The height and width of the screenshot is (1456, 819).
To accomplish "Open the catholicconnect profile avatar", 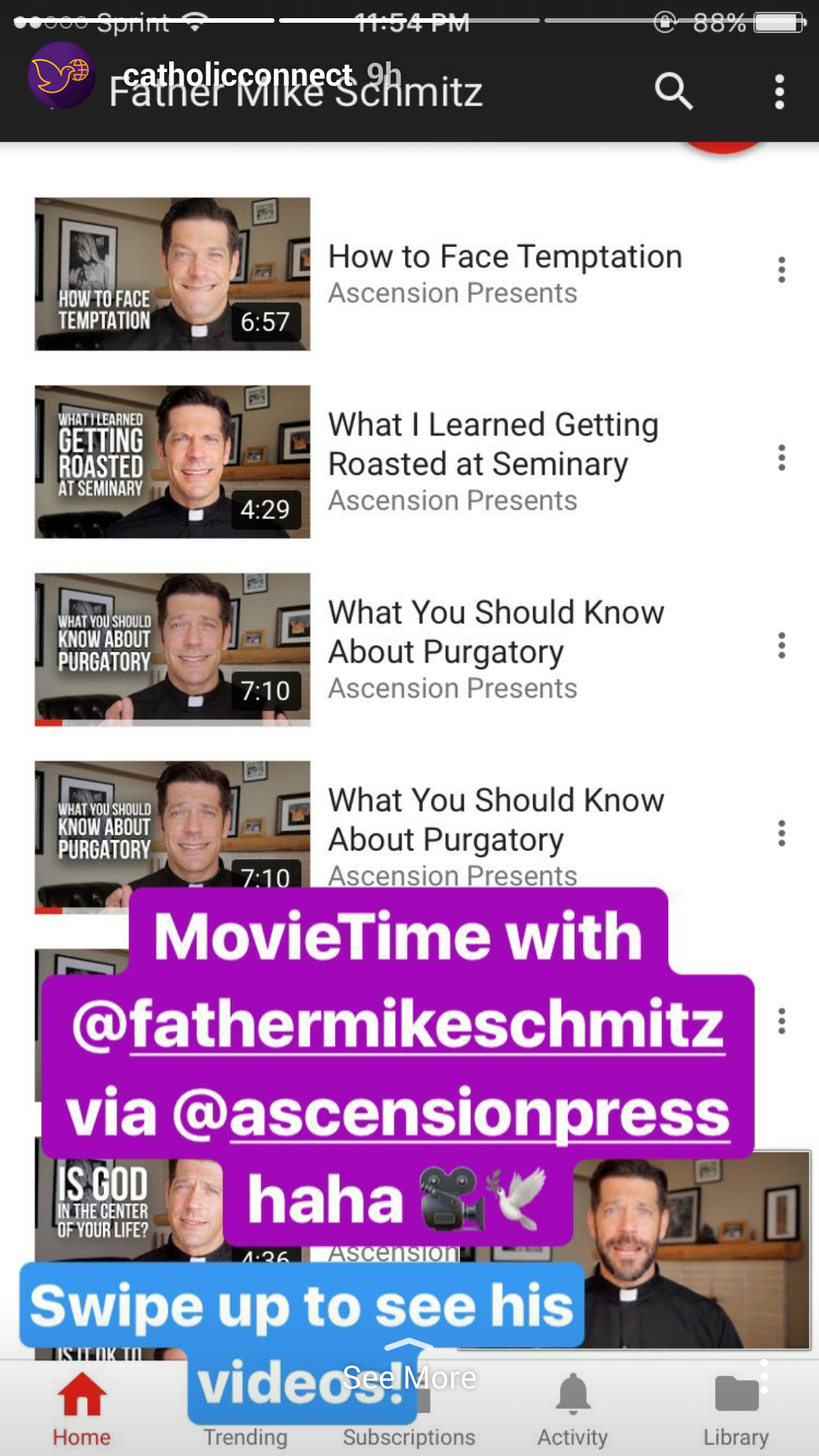I will click(61, 75).
